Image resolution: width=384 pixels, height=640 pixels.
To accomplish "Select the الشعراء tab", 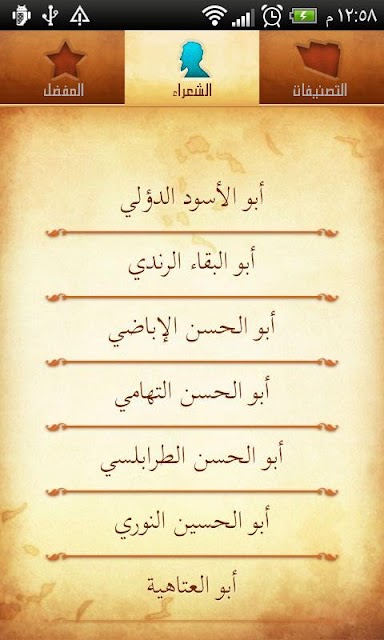I will (x=192, y=67).
